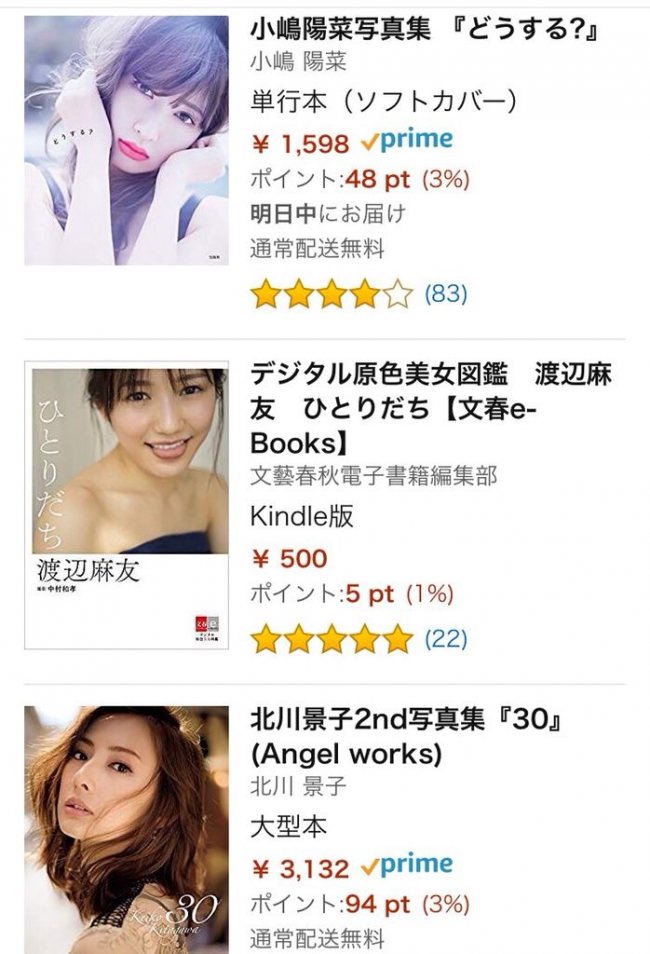The image size is (650, 954).
Task: Open デジタル原色美女図鑑 渡辺麻友 ひとりだち listing
Action: pyautogui.click(x=430, y=408)
